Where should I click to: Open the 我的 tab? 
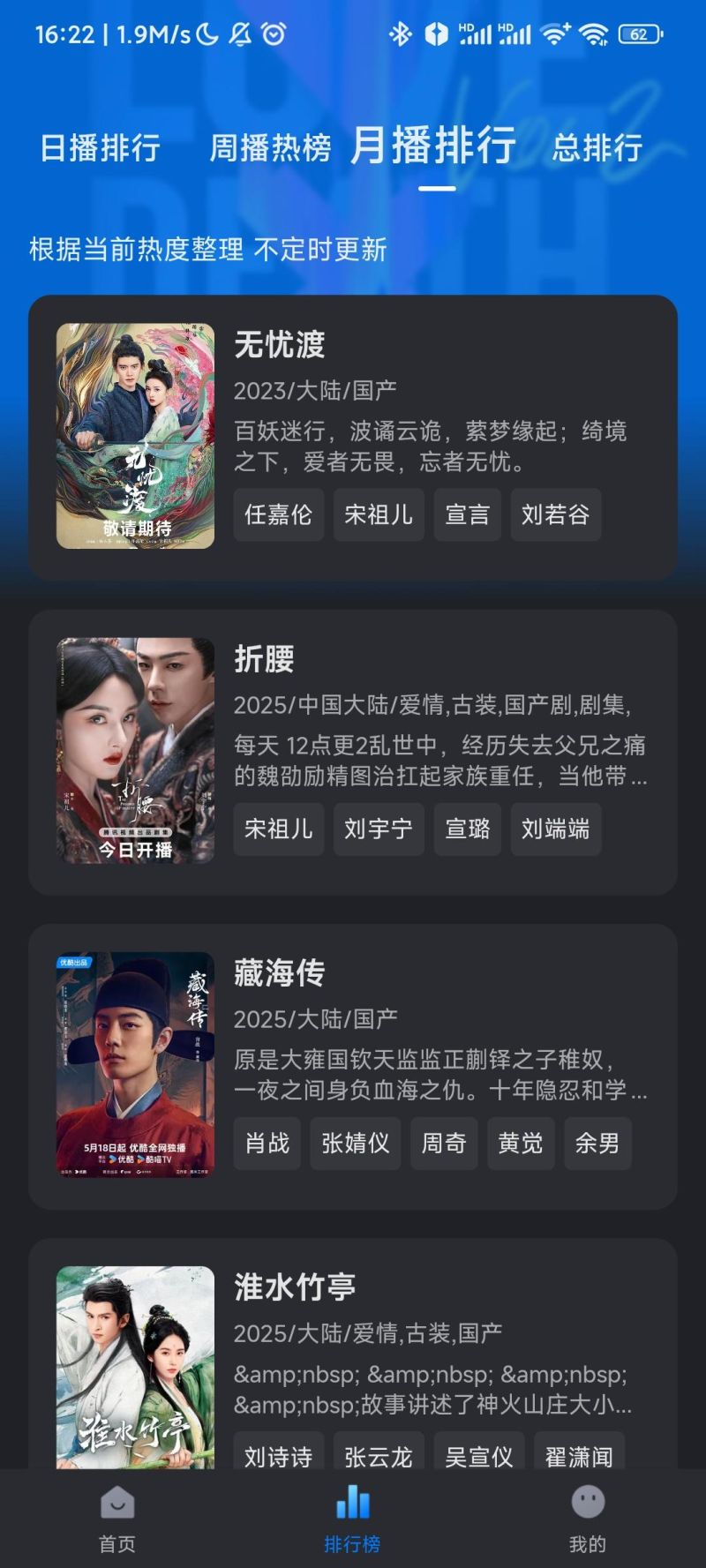pyautogui.click(x=587, y=1519)
